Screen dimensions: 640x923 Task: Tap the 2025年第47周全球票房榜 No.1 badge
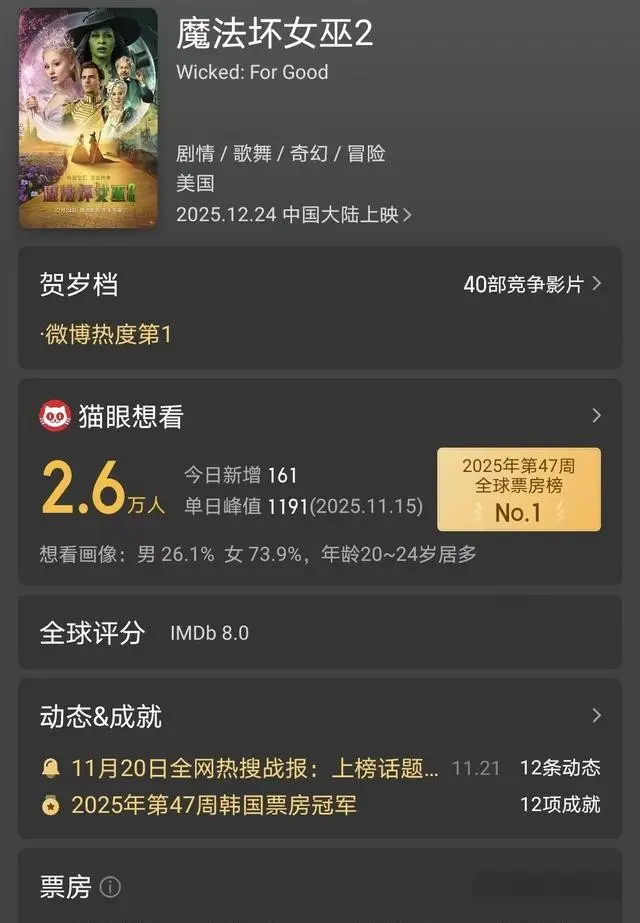[518, 489]
